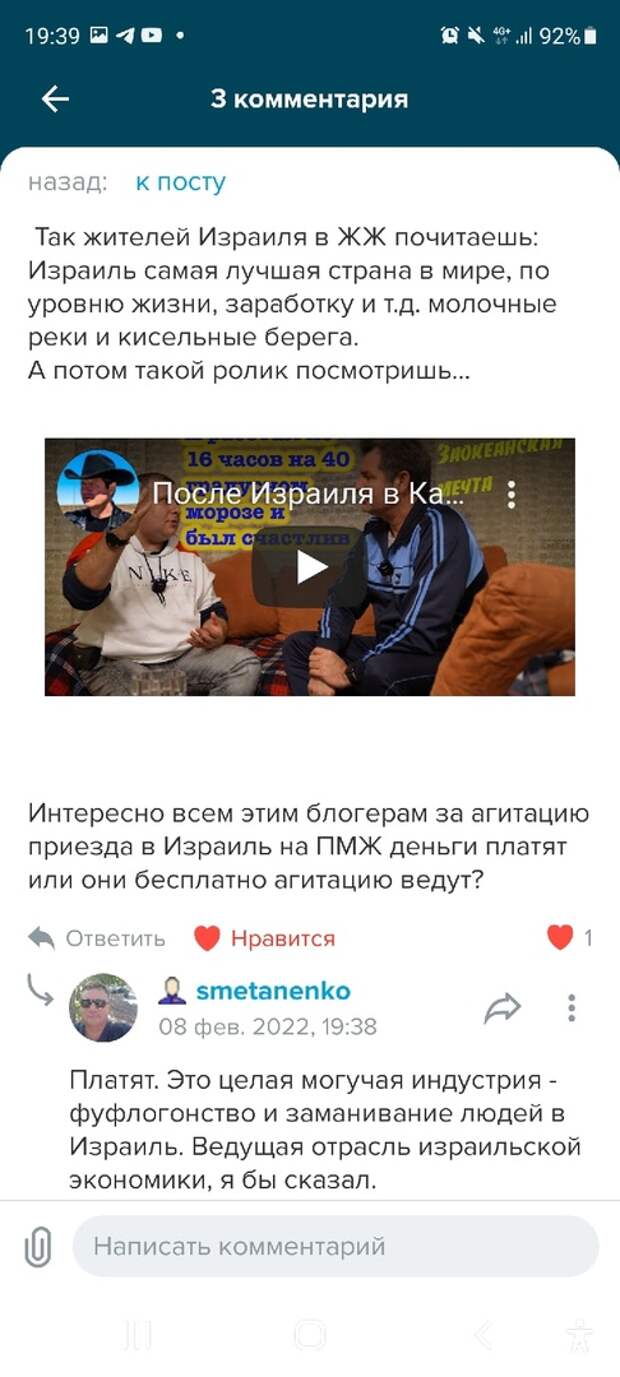Open smetanenko's profile via username
620x1377 pixels.
coord(272,991)
